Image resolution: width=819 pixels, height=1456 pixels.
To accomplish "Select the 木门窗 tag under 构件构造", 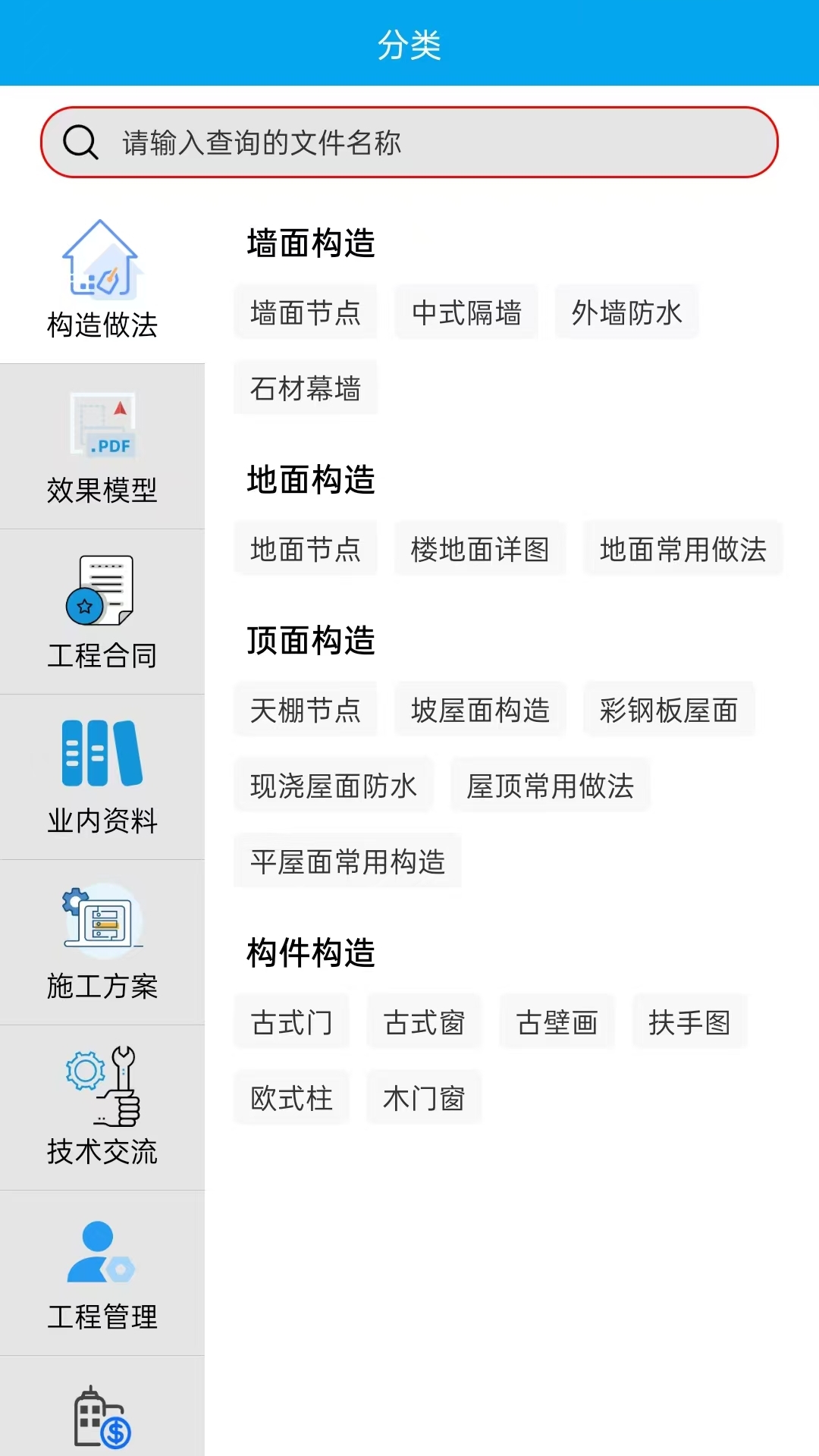I will [x=423, y=1097].
